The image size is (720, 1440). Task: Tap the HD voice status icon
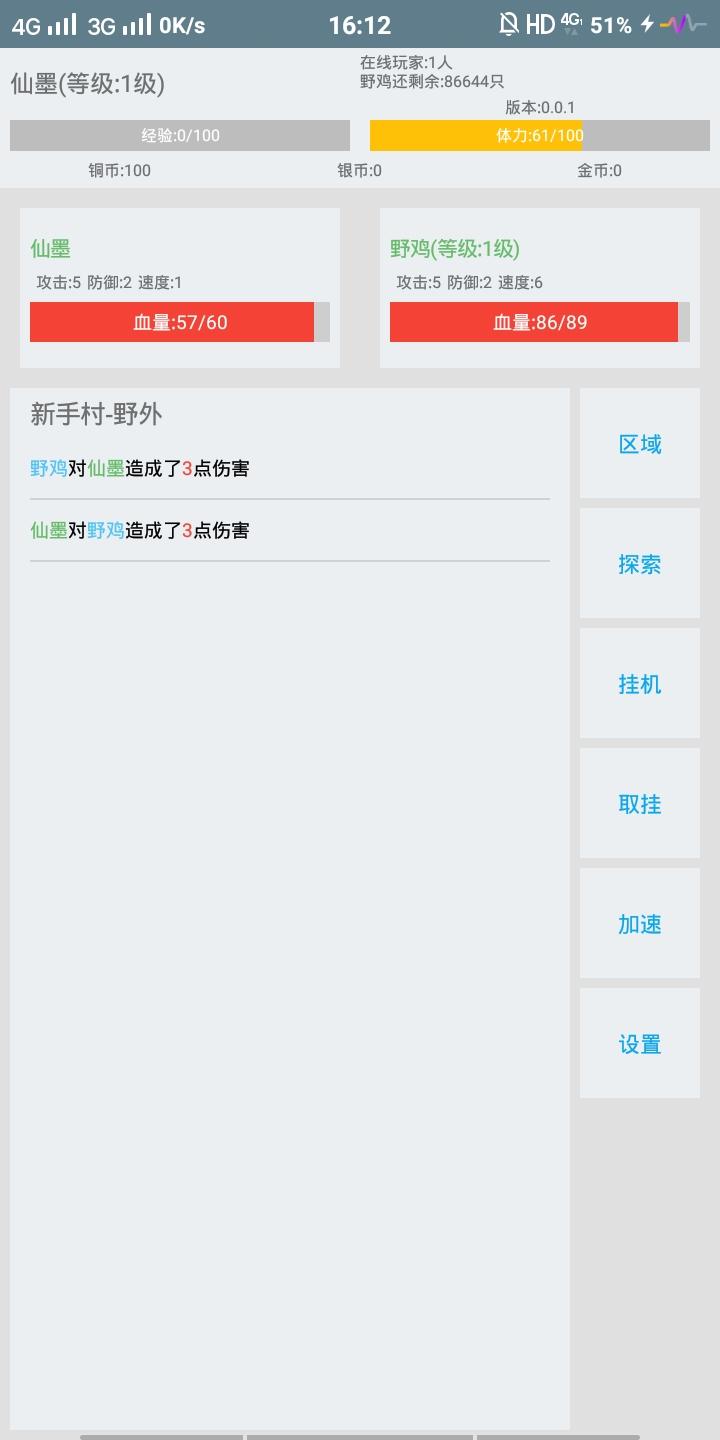[540, 22]
